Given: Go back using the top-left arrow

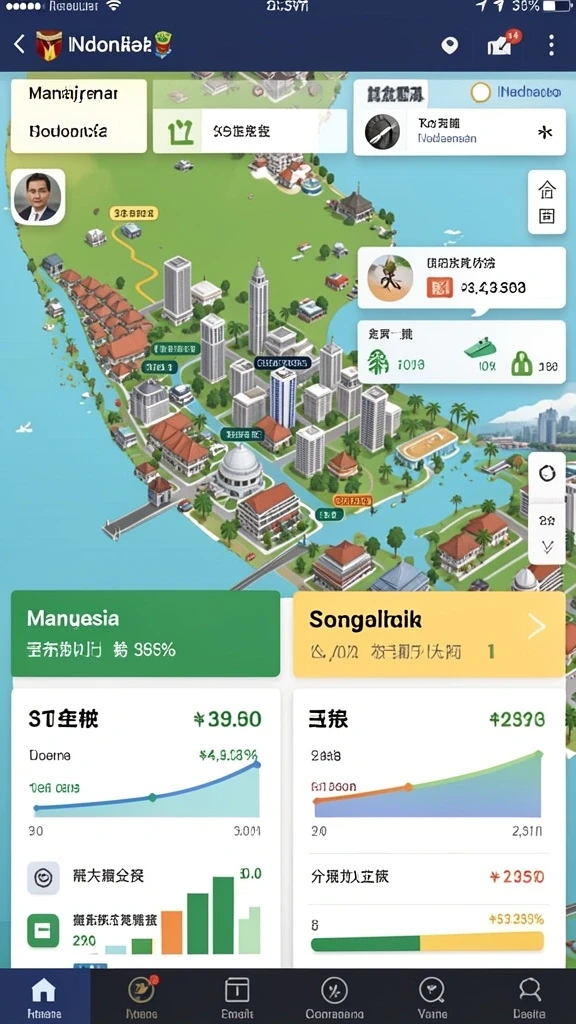Looking at the screenshot, I should 19,44.
